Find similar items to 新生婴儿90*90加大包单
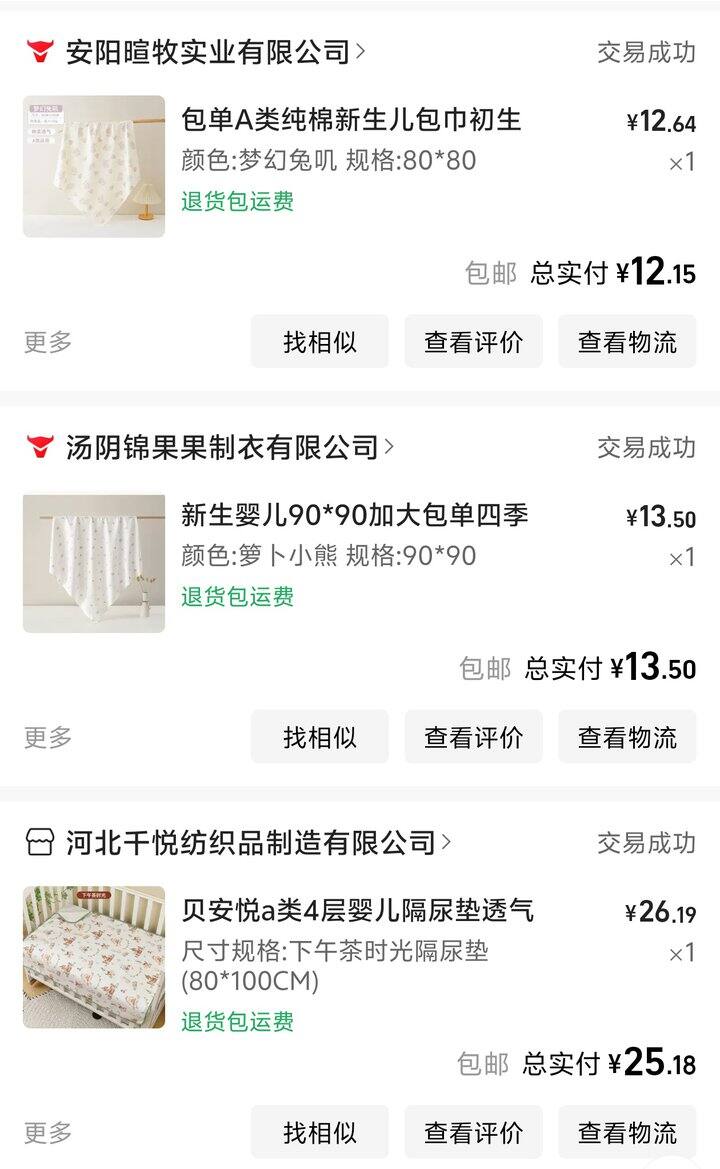 pyautogui.click(x=319, y=737)
